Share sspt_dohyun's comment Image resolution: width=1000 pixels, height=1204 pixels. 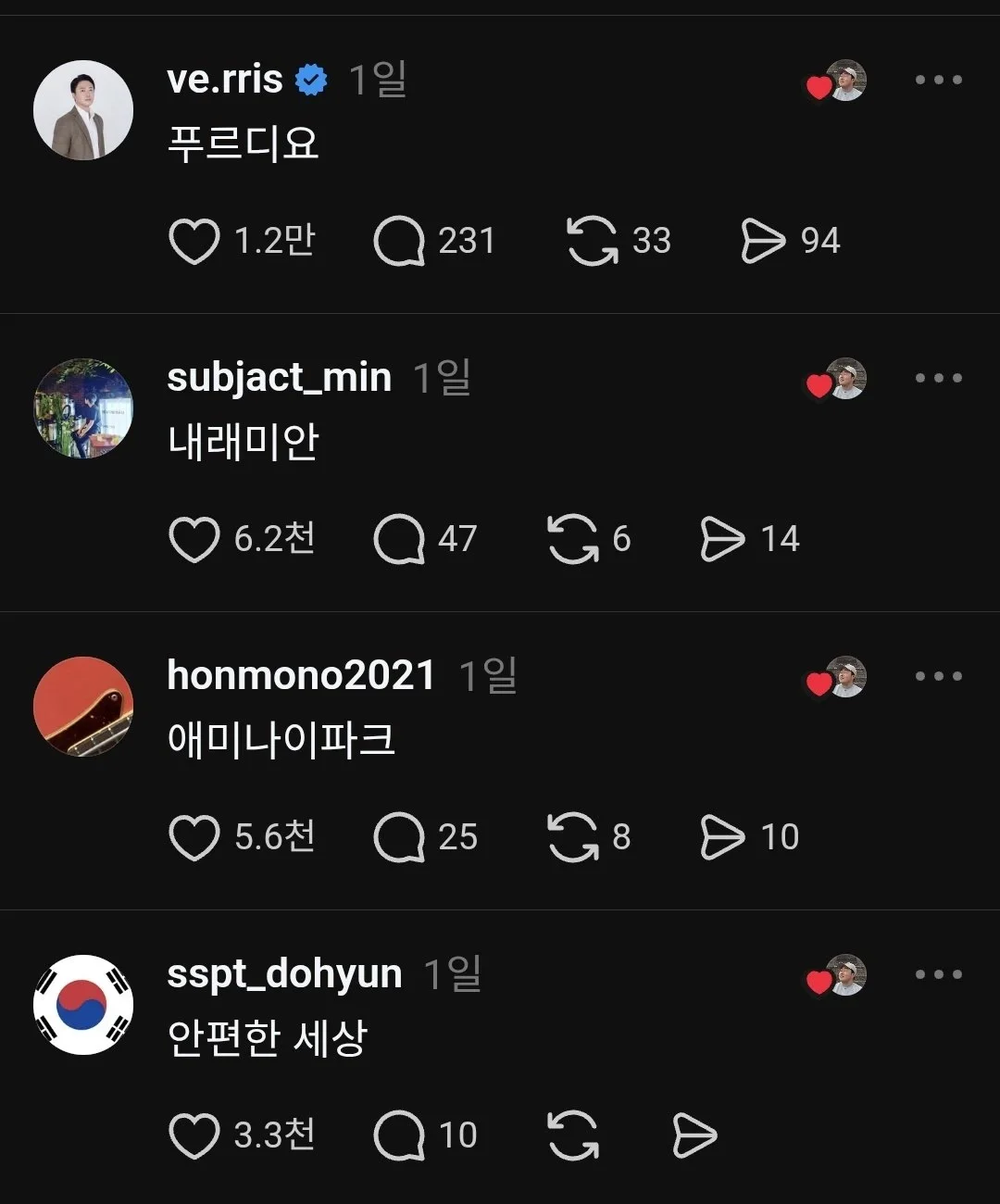click(x=694, y=1135)
